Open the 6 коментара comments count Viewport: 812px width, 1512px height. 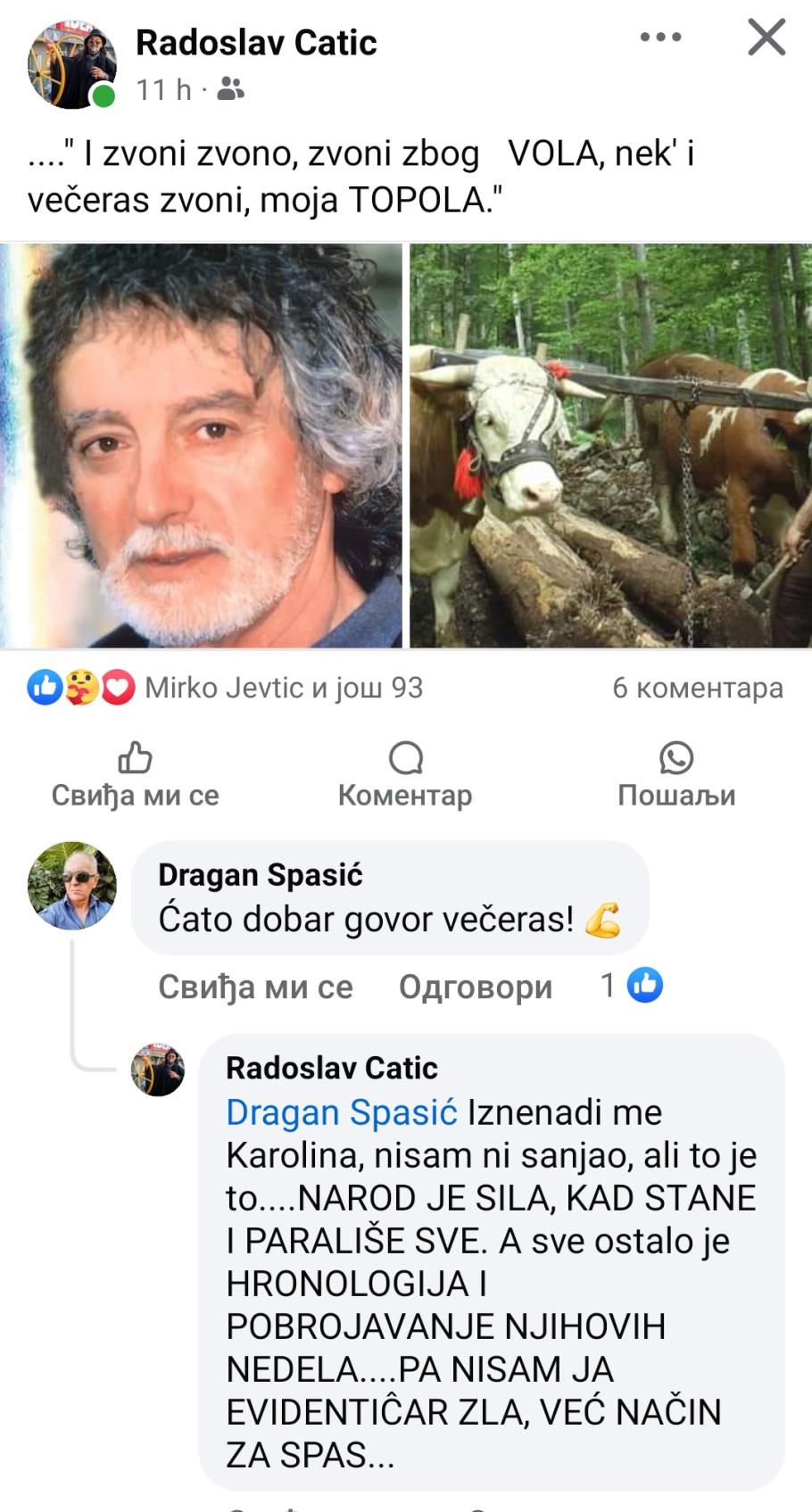pos(697,688)
